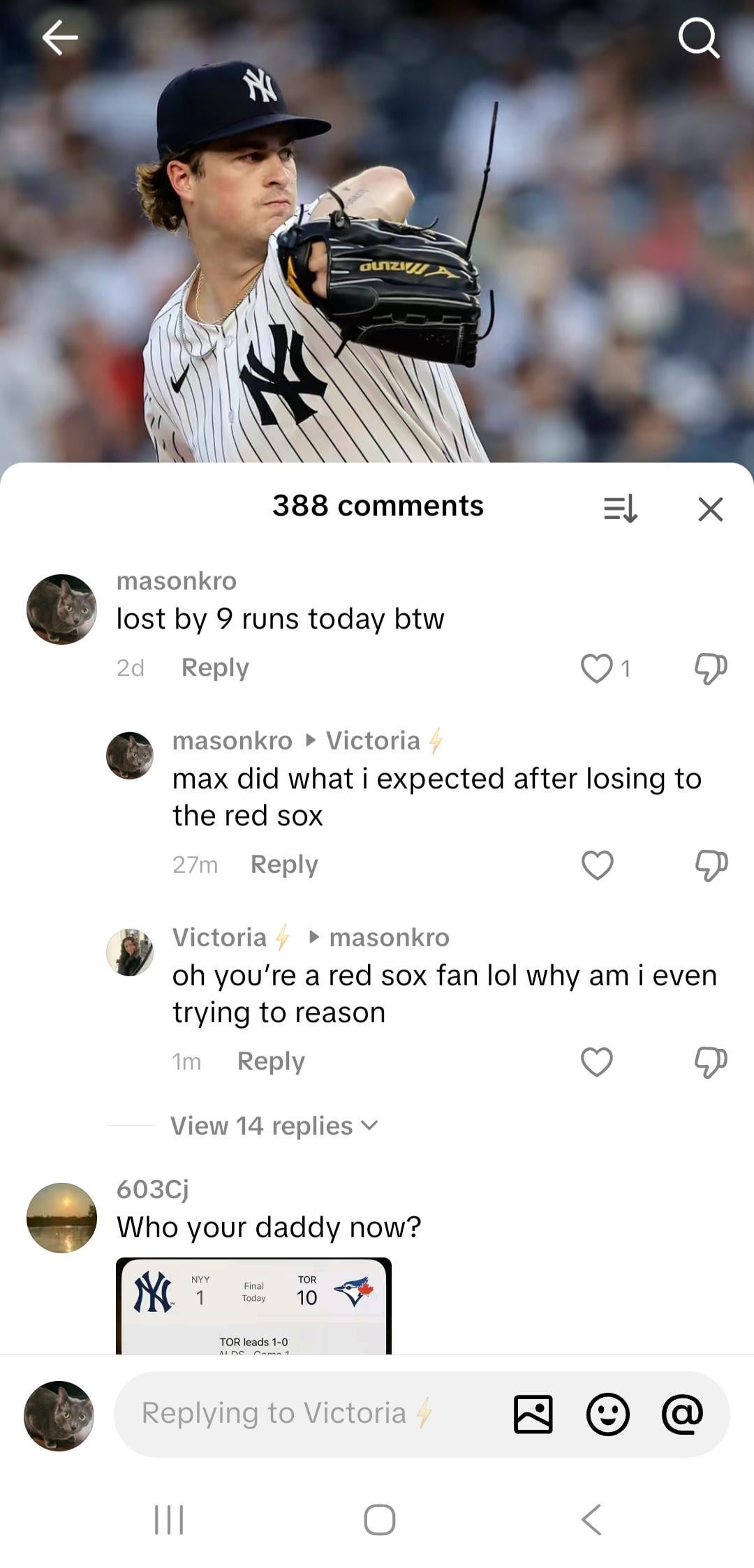Reply to Victoria's "trying to reason" comment
Screen dimensions: 754x1568
(271, 1061)
